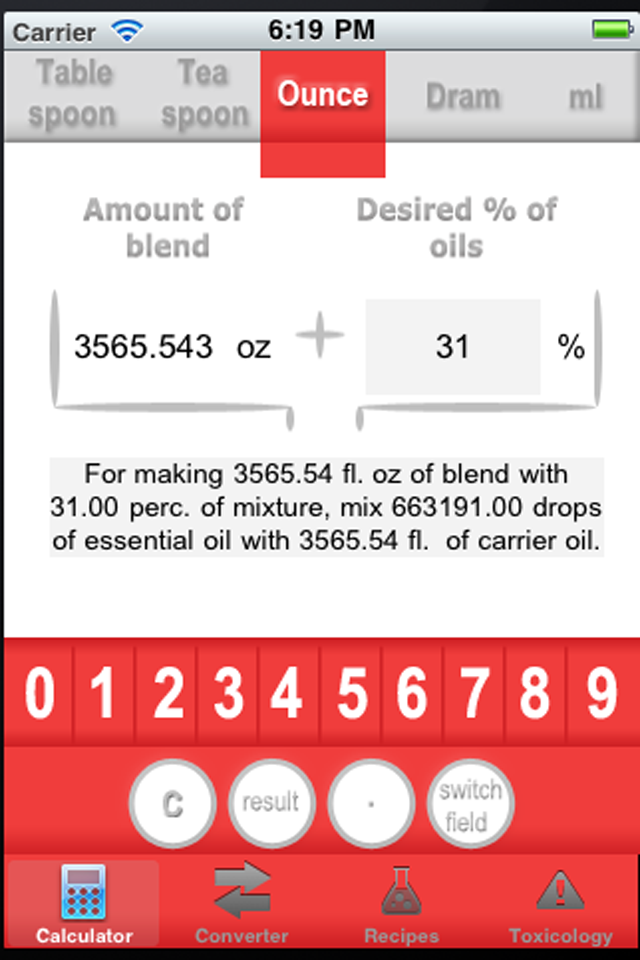Enter digit 0 on the keypad
This screenshot has height=960, width=640.
(40, 693)
